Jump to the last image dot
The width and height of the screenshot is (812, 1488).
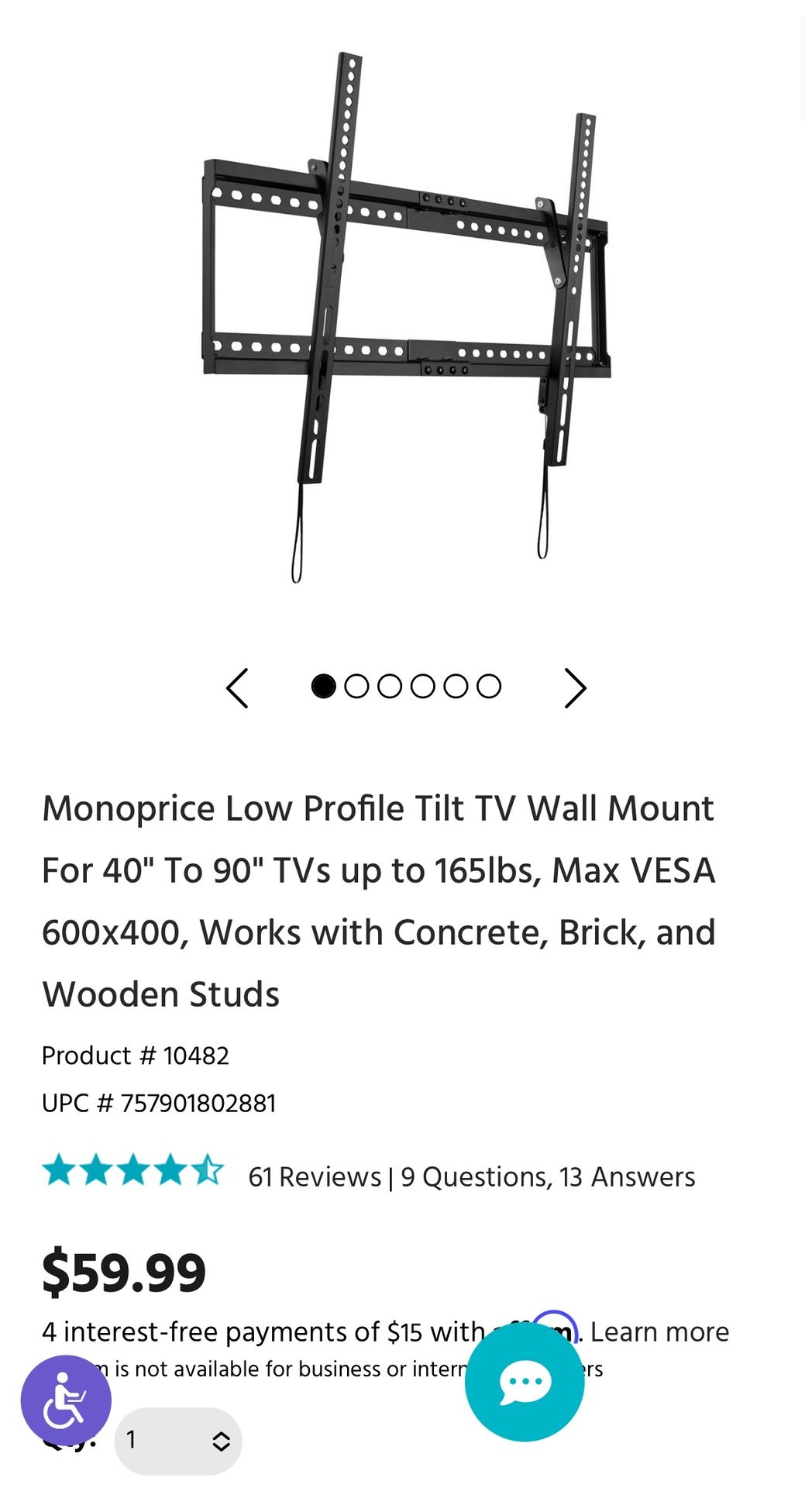489,686
